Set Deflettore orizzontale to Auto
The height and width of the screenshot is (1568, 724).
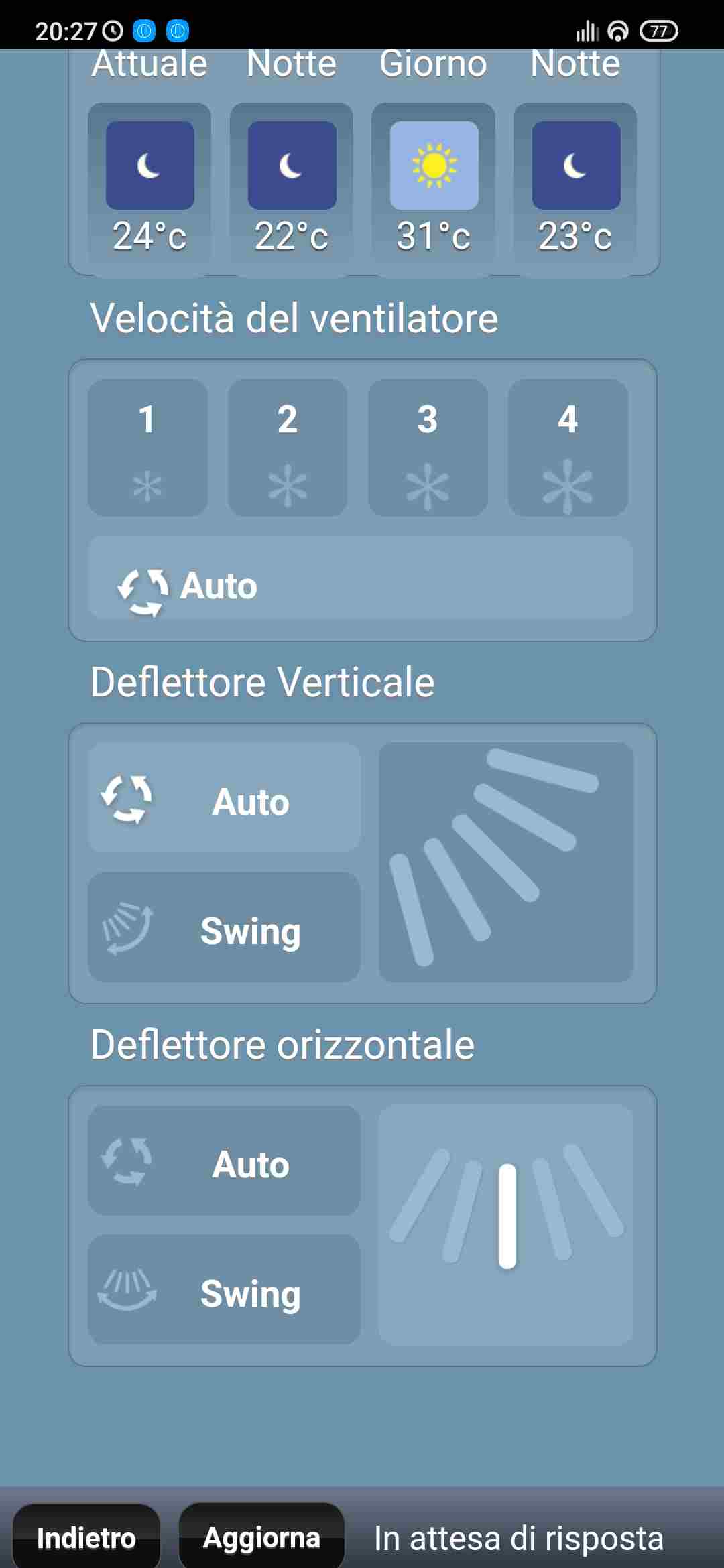(x=224, y=1161)
